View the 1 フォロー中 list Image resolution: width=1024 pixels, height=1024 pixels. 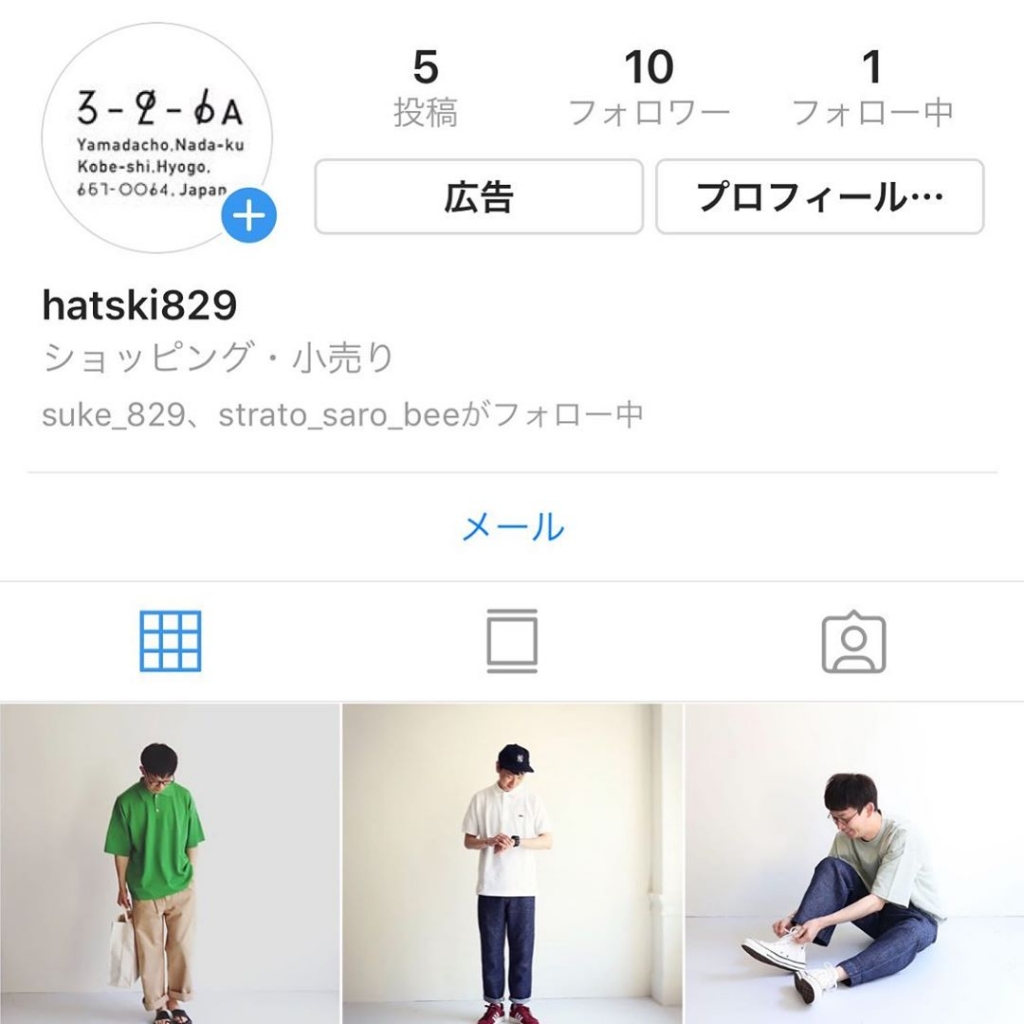pyautogui.click(x=872, y=90)
